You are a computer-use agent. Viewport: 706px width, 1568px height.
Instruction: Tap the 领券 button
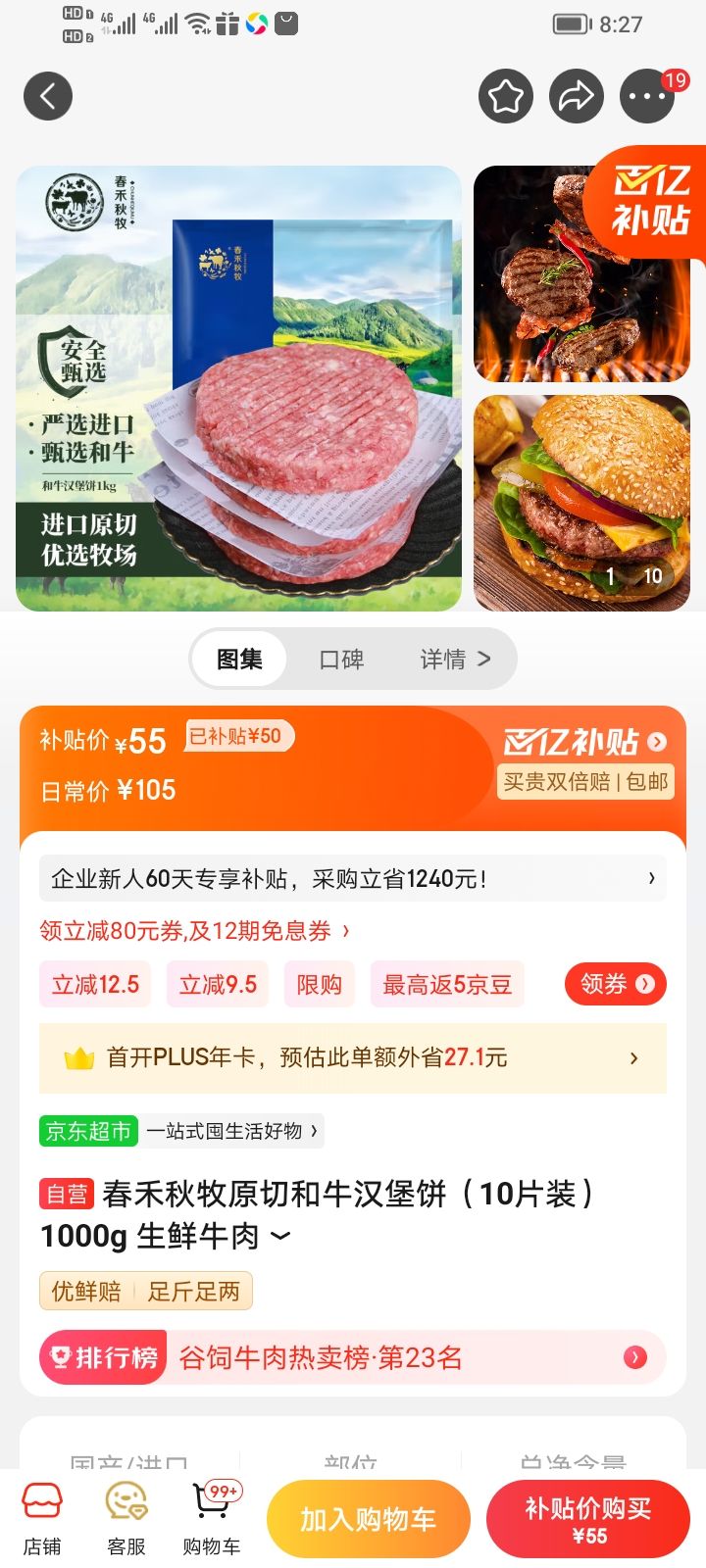tap(616, 984)
